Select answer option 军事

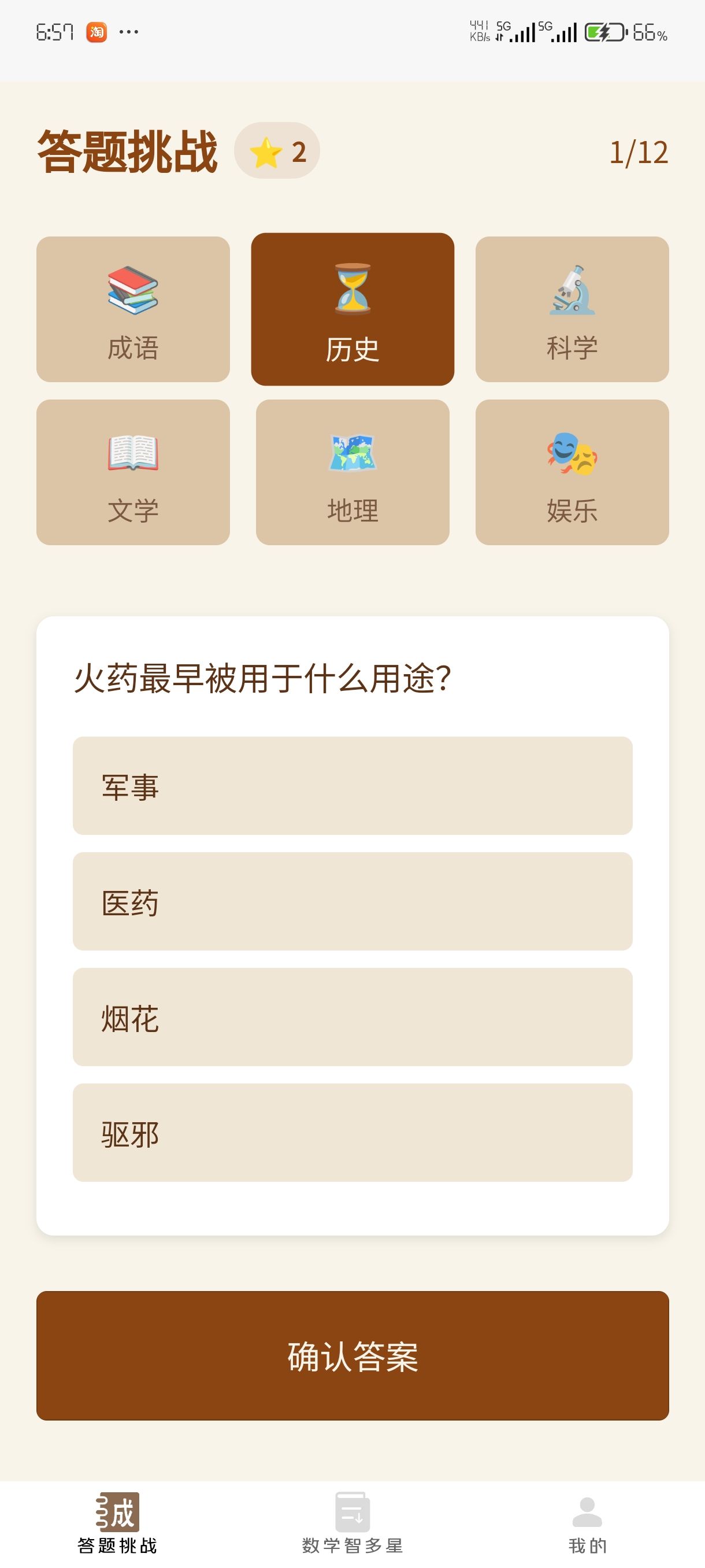tap(352, 785)
